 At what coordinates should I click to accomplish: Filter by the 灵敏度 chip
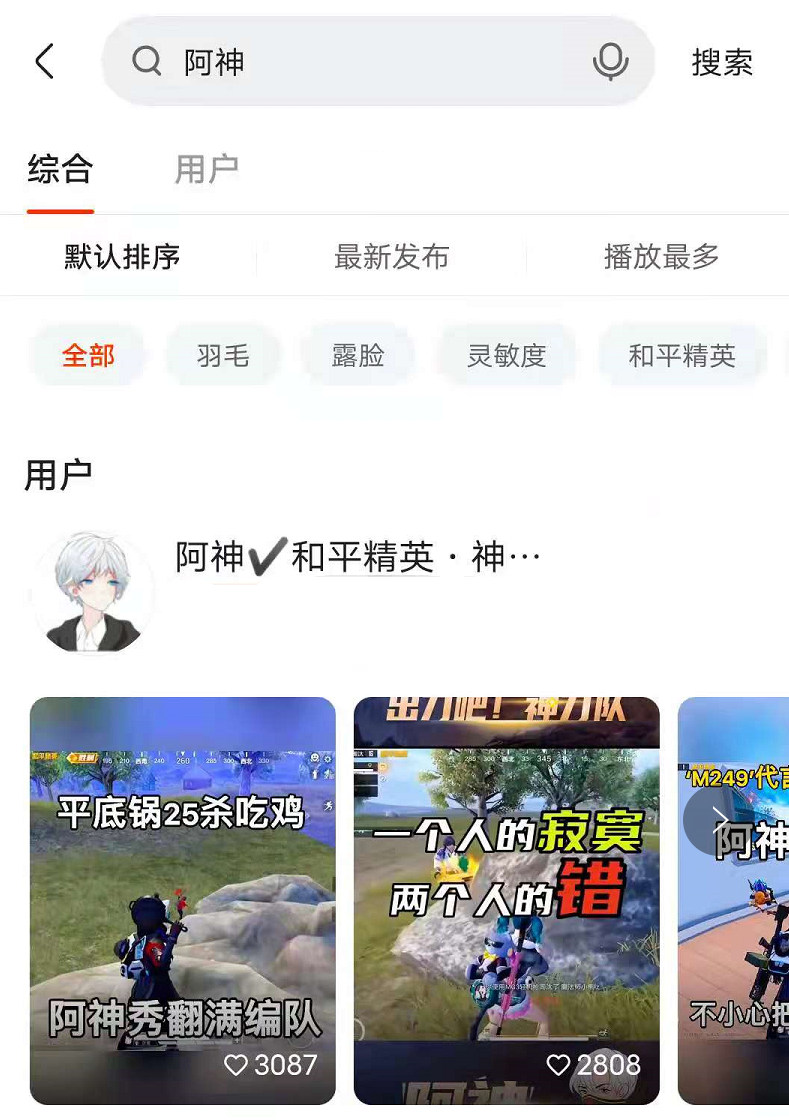pos(506,355)
